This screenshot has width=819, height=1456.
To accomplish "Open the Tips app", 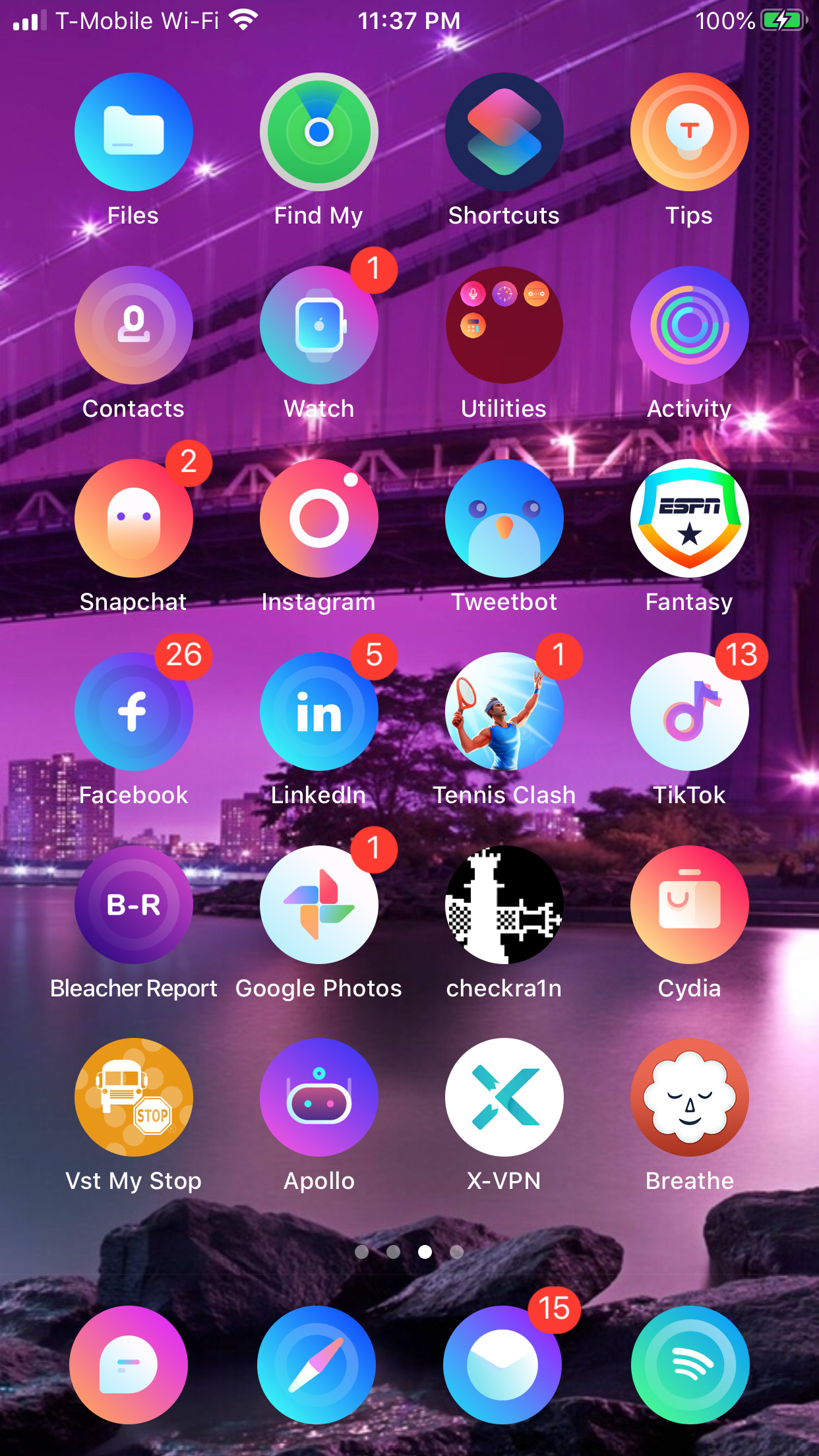I will [690, 132].
